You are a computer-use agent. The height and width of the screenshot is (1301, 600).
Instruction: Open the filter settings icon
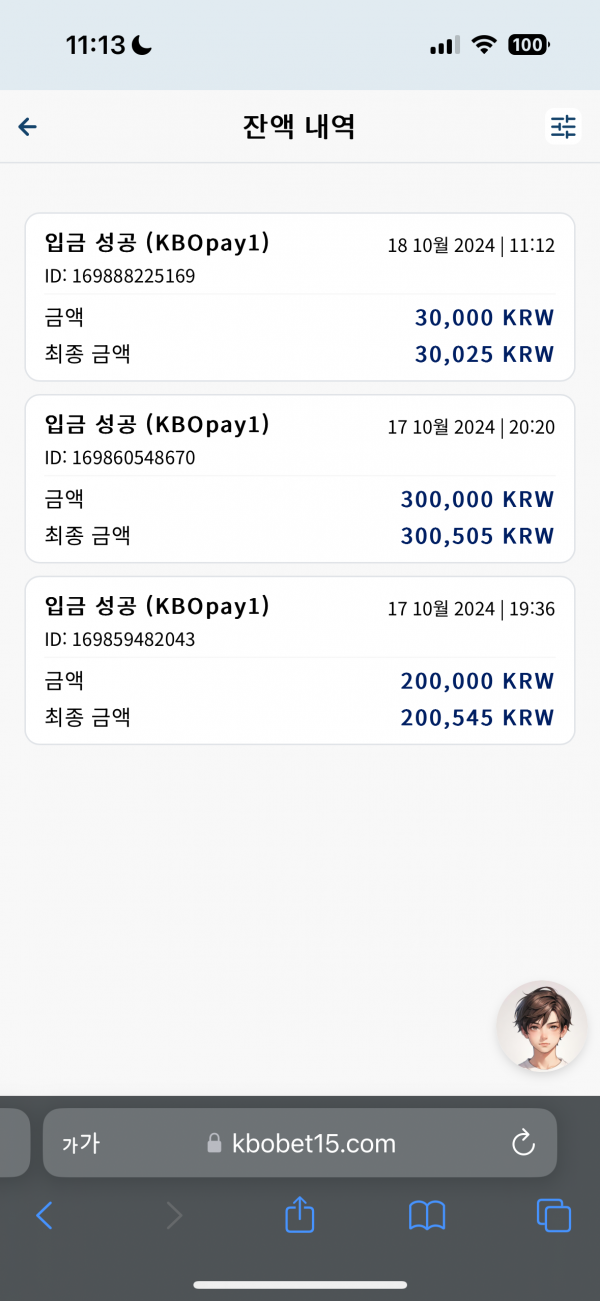563,127
